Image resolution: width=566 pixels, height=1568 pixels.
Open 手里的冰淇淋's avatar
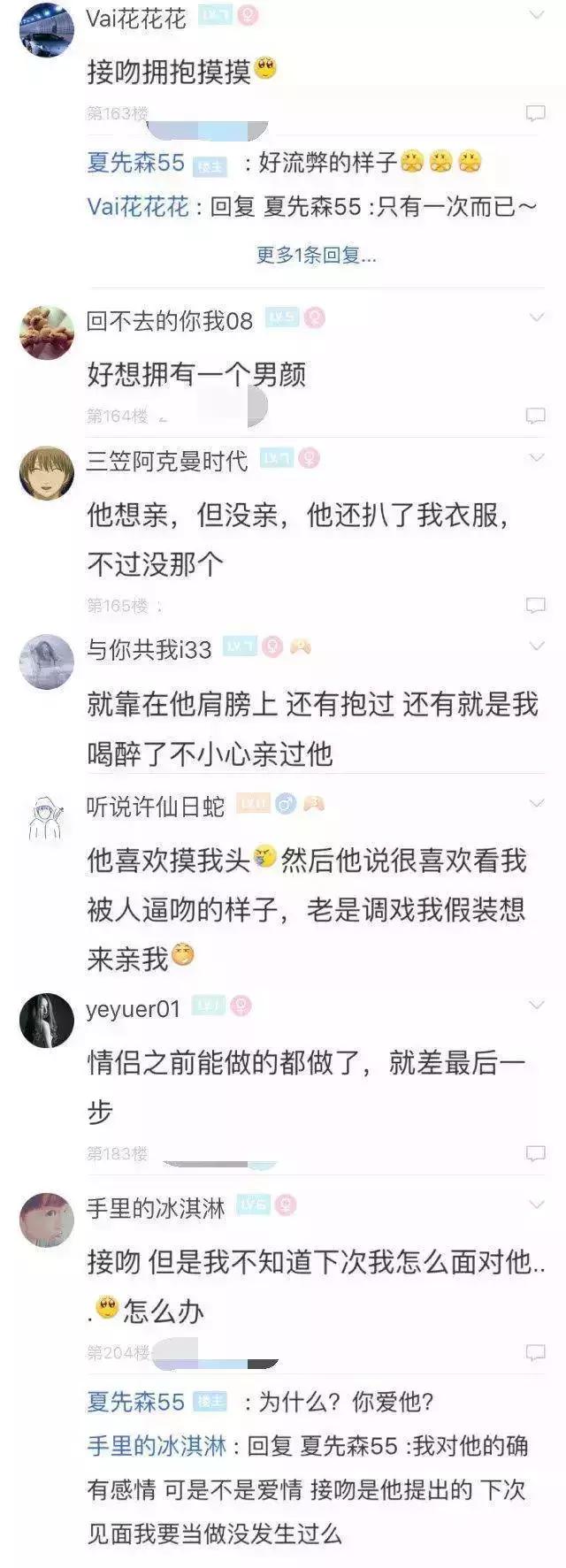tap(46, 1220)
